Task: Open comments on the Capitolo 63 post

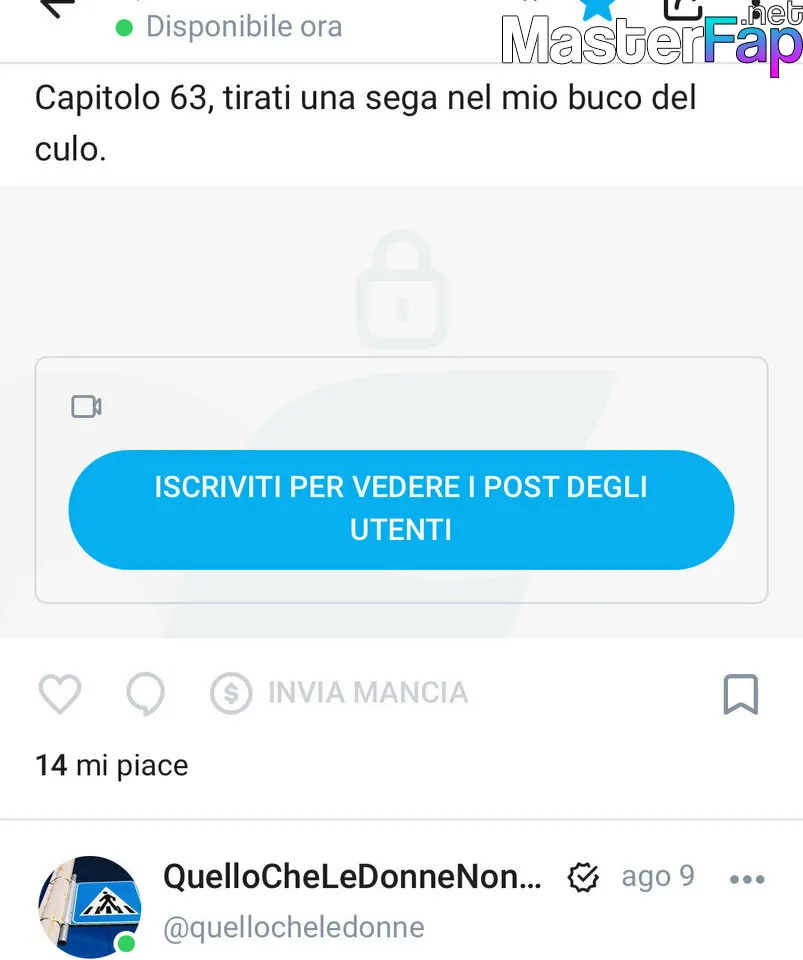Action: point(146,693)
